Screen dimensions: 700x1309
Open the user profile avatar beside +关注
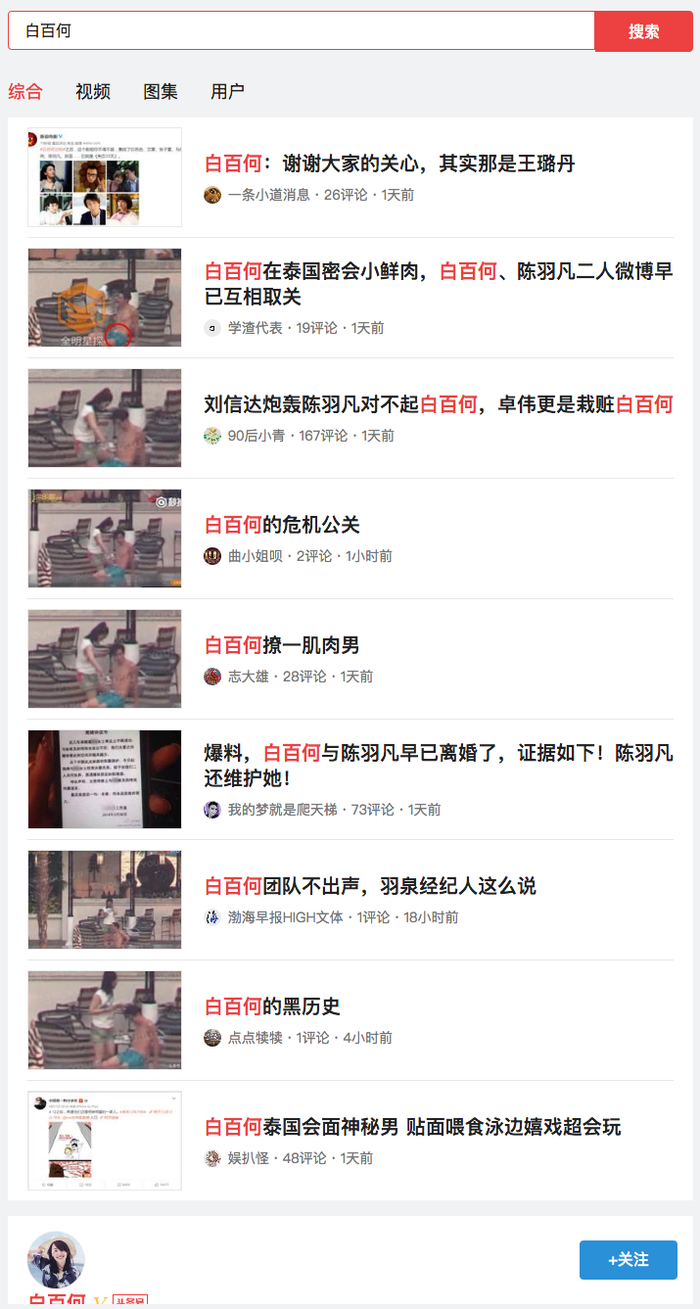tap(56, 1260)
